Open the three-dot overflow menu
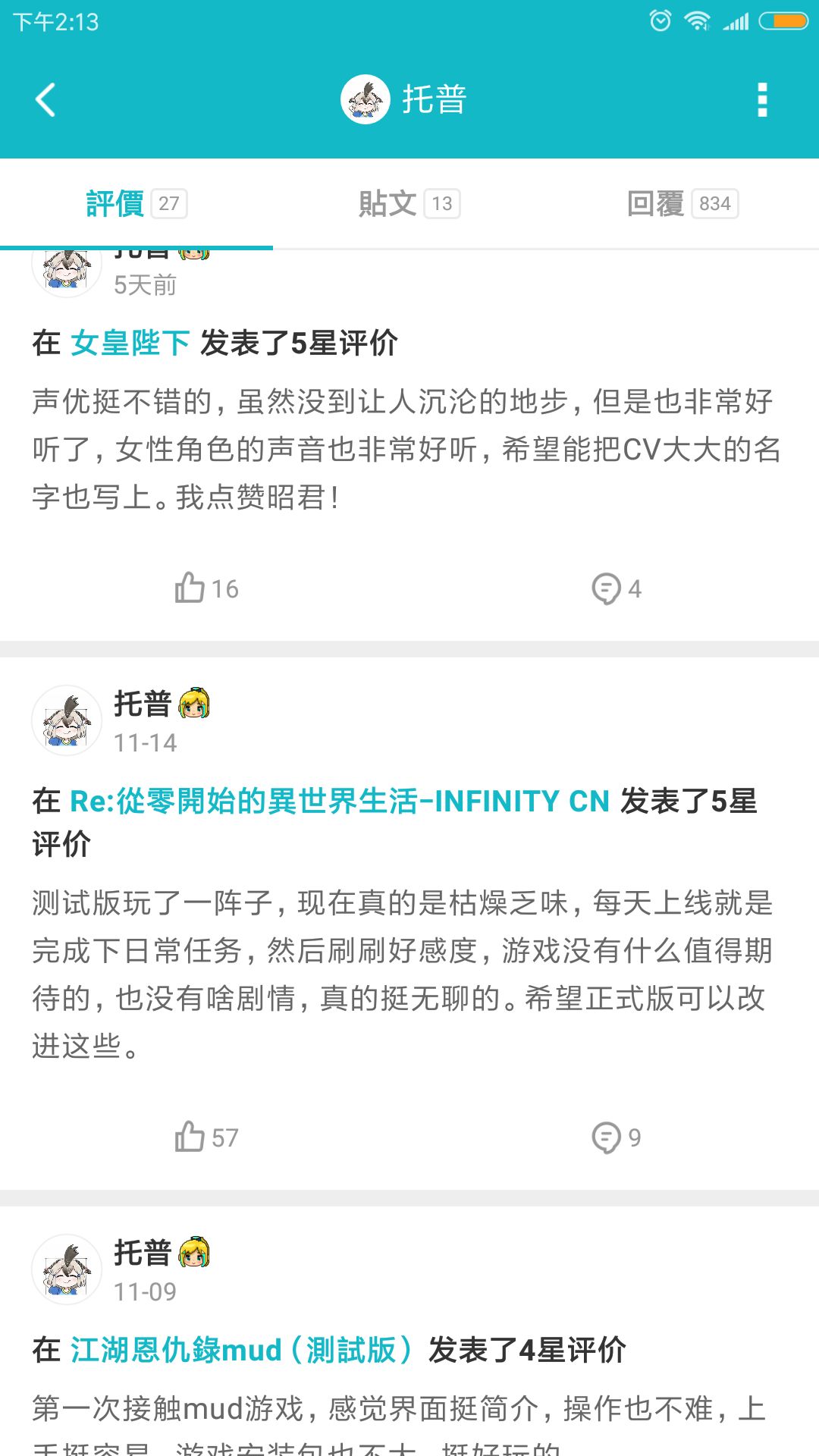 762,100
